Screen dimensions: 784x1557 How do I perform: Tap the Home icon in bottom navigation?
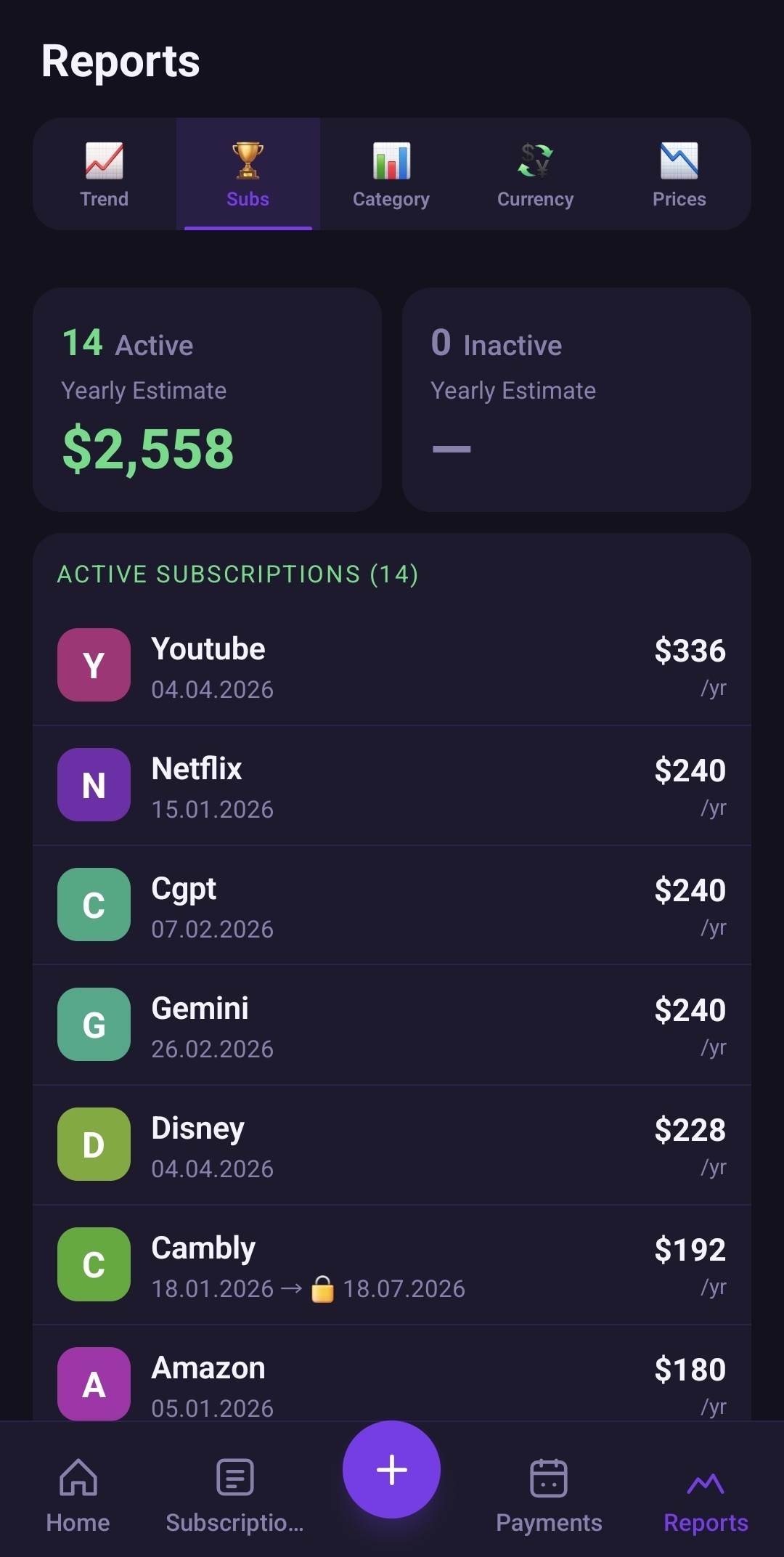78,1482
